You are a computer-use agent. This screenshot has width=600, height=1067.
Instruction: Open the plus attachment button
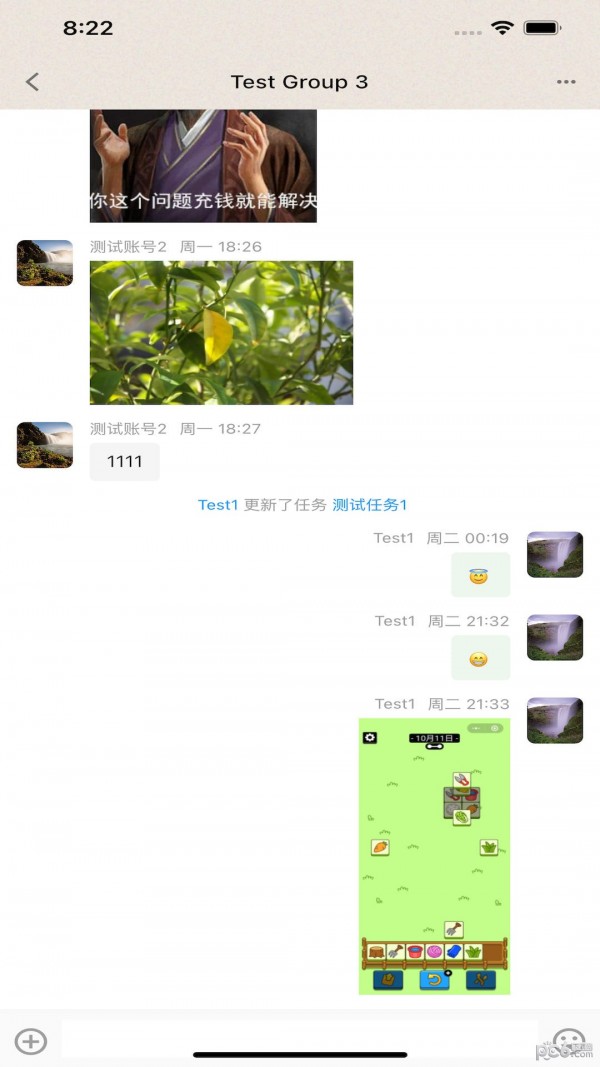[31, 1041]
